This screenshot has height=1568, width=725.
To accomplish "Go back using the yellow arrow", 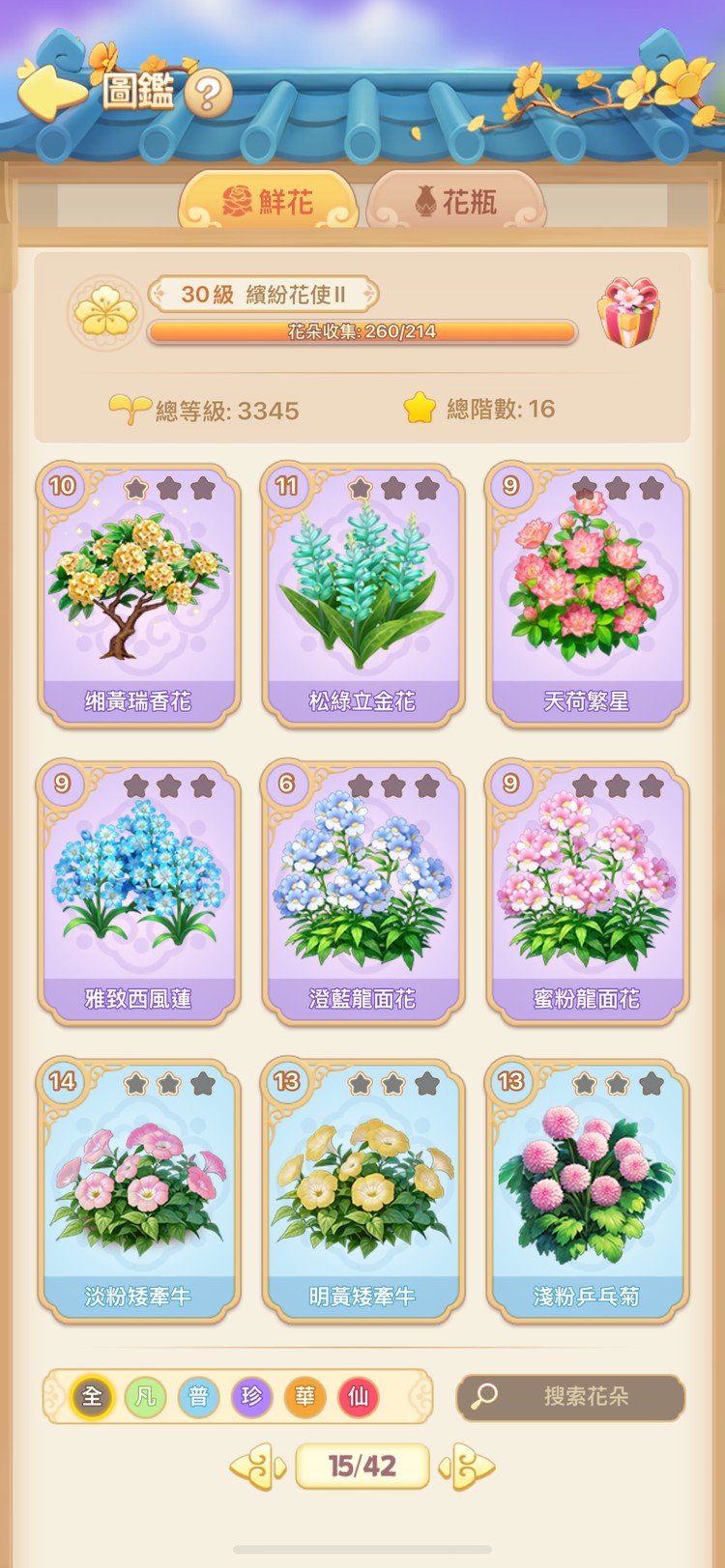I will click(50, 90).
